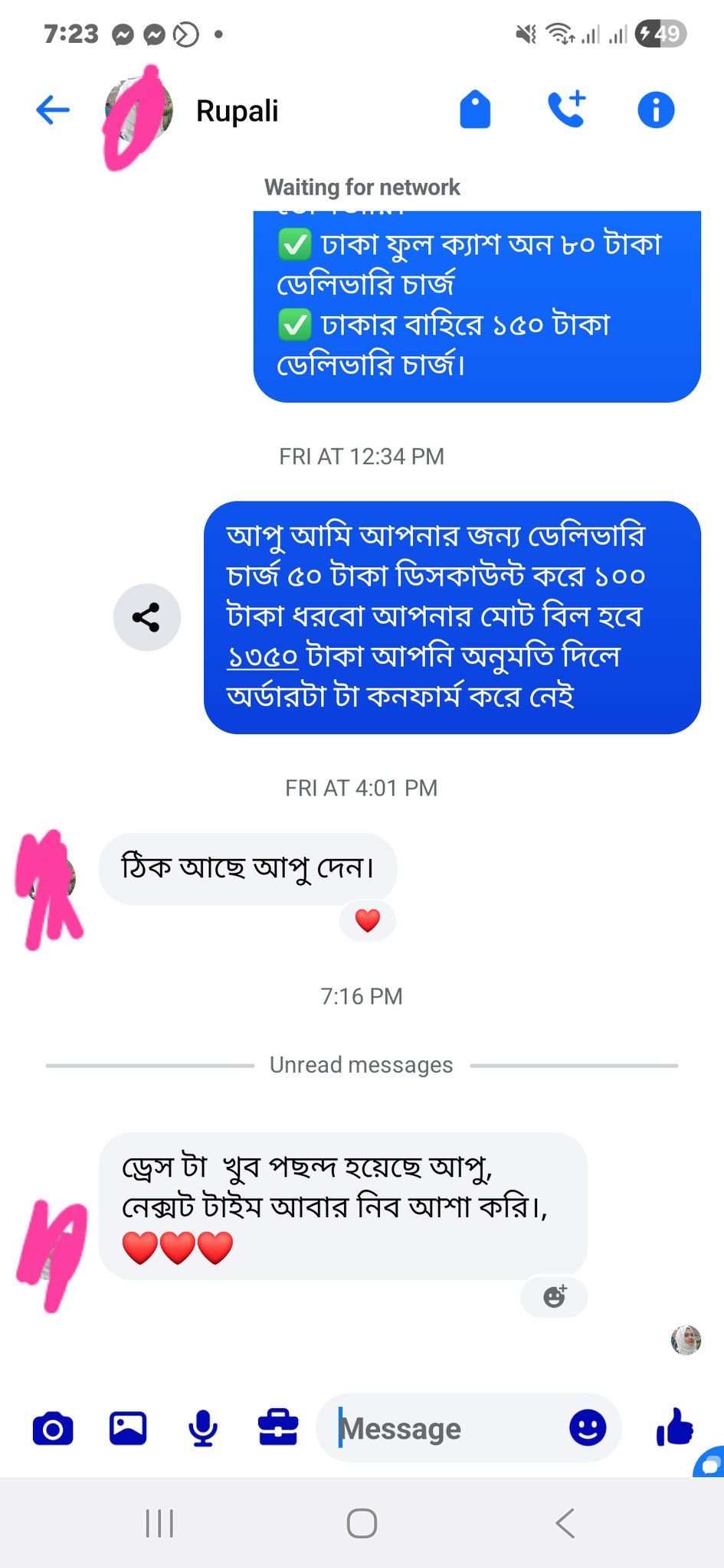
Task: Start a call with Rupali
Action: click(x=567, y=109)
